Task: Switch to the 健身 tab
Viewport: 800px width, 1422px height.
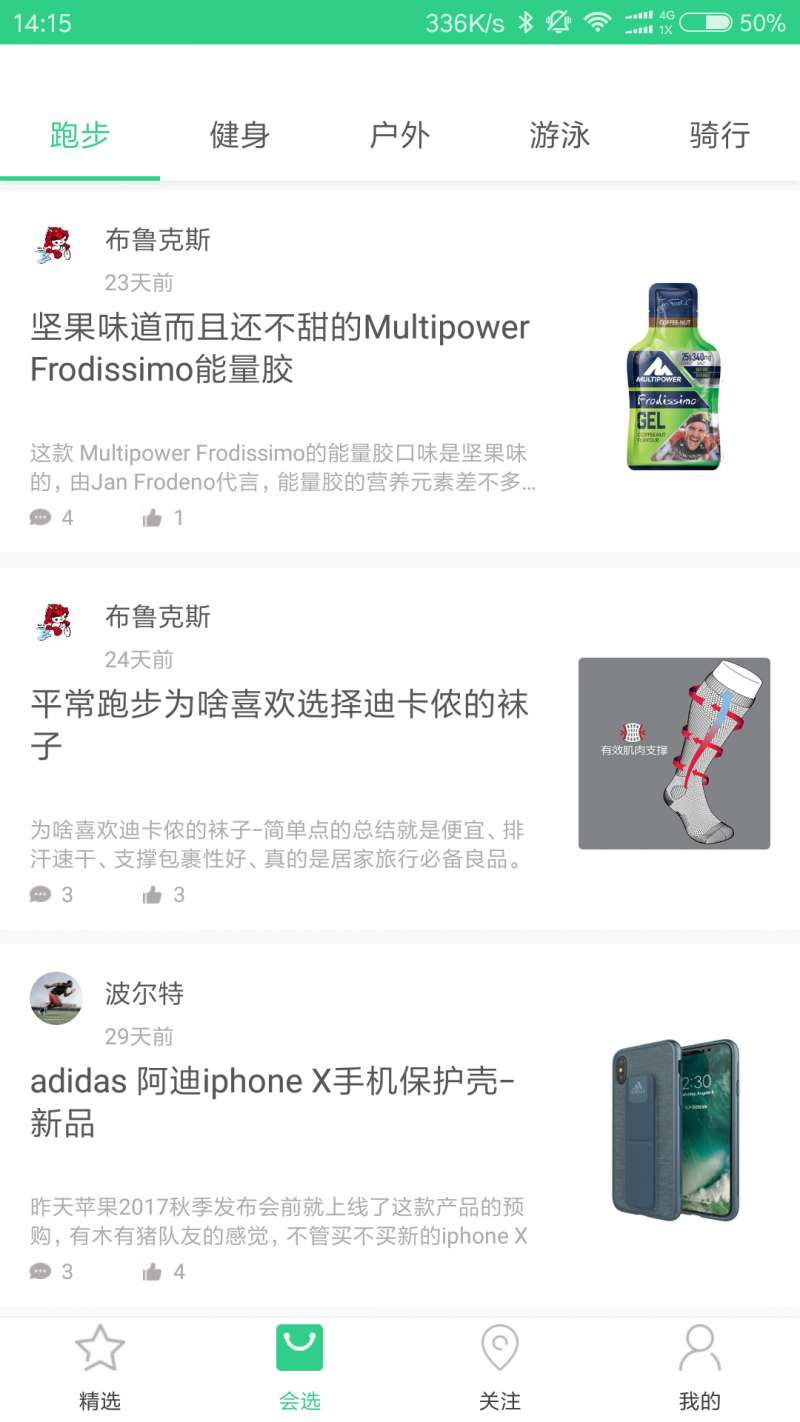Action: 240,135
